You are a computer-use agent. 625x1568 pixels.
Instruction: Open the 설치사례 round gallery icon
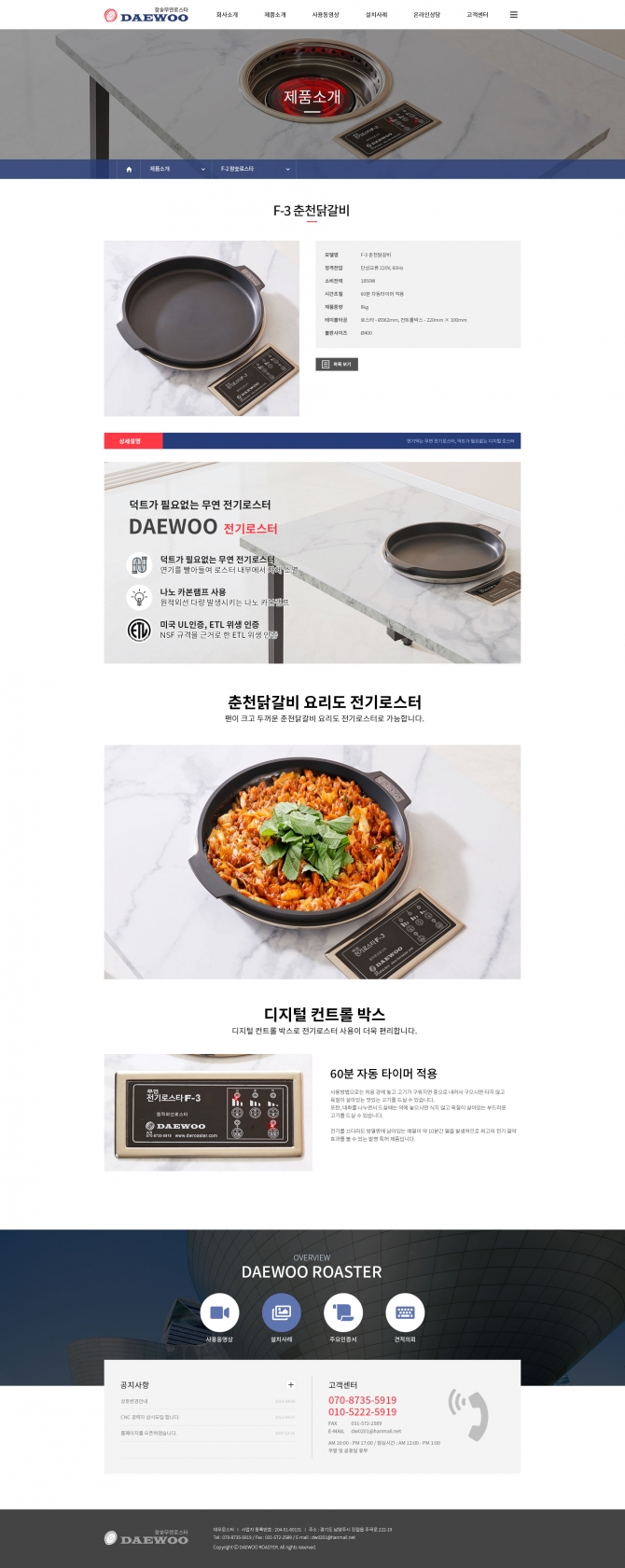point(281,1312)
